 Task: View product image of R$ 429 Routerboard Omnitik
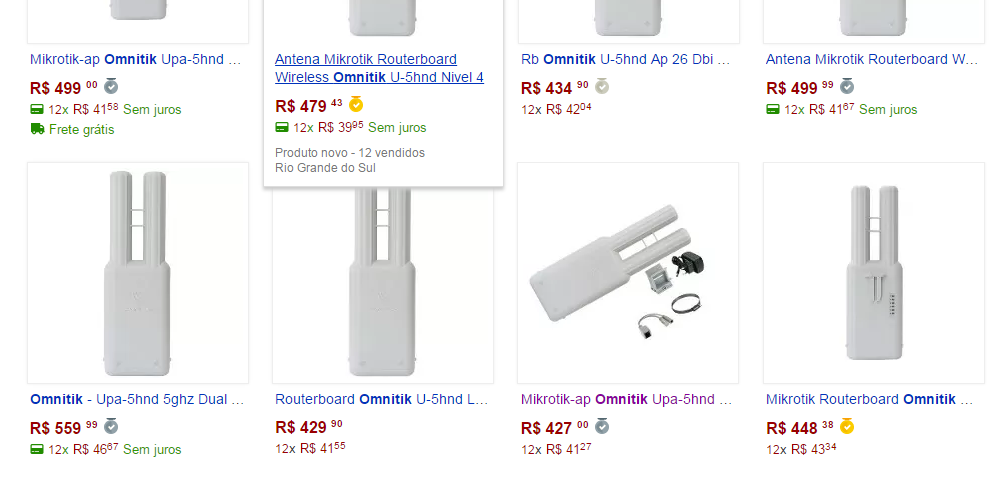[x=383, y=290]
